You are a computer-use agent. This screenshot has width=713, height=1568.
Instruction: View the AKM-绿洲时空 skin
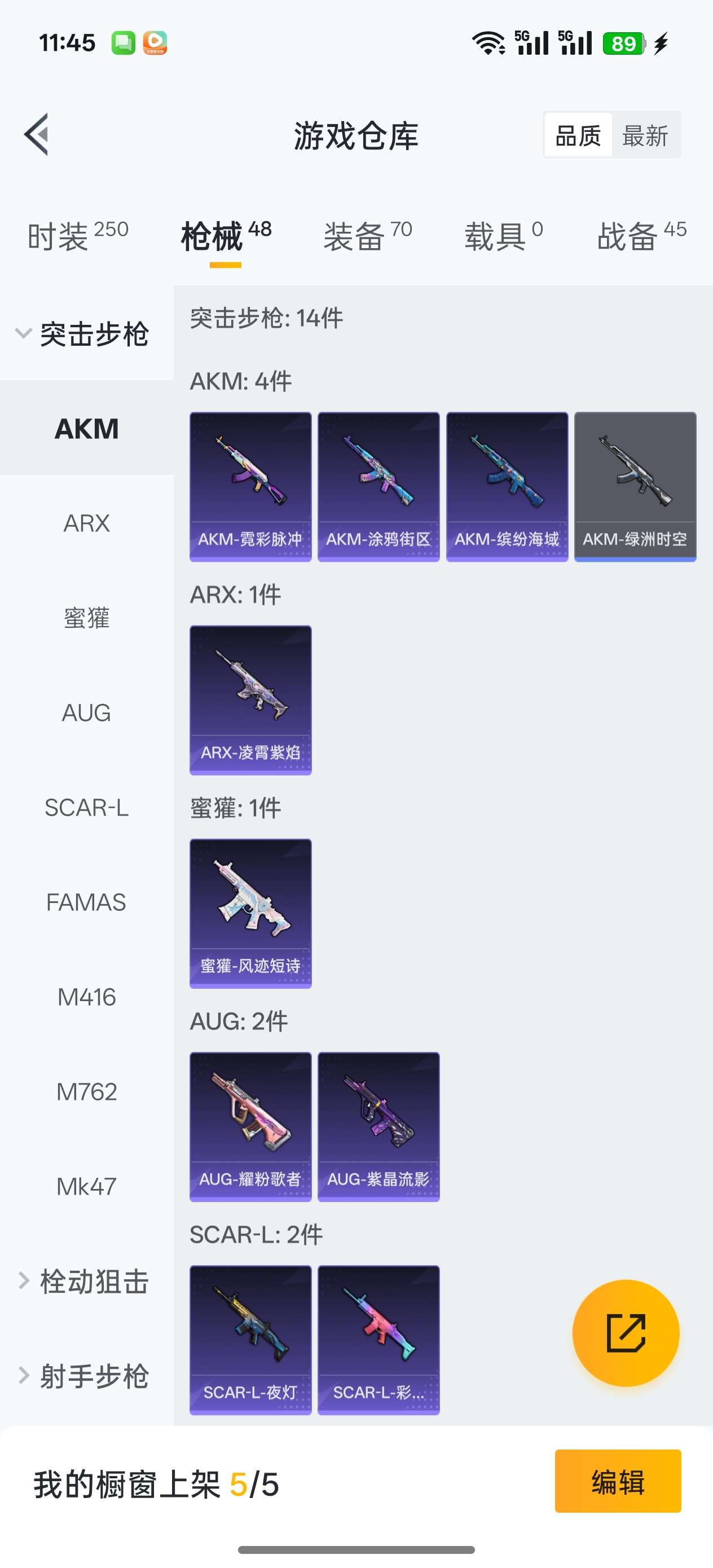pyautogui.click(x=635, y=486)
